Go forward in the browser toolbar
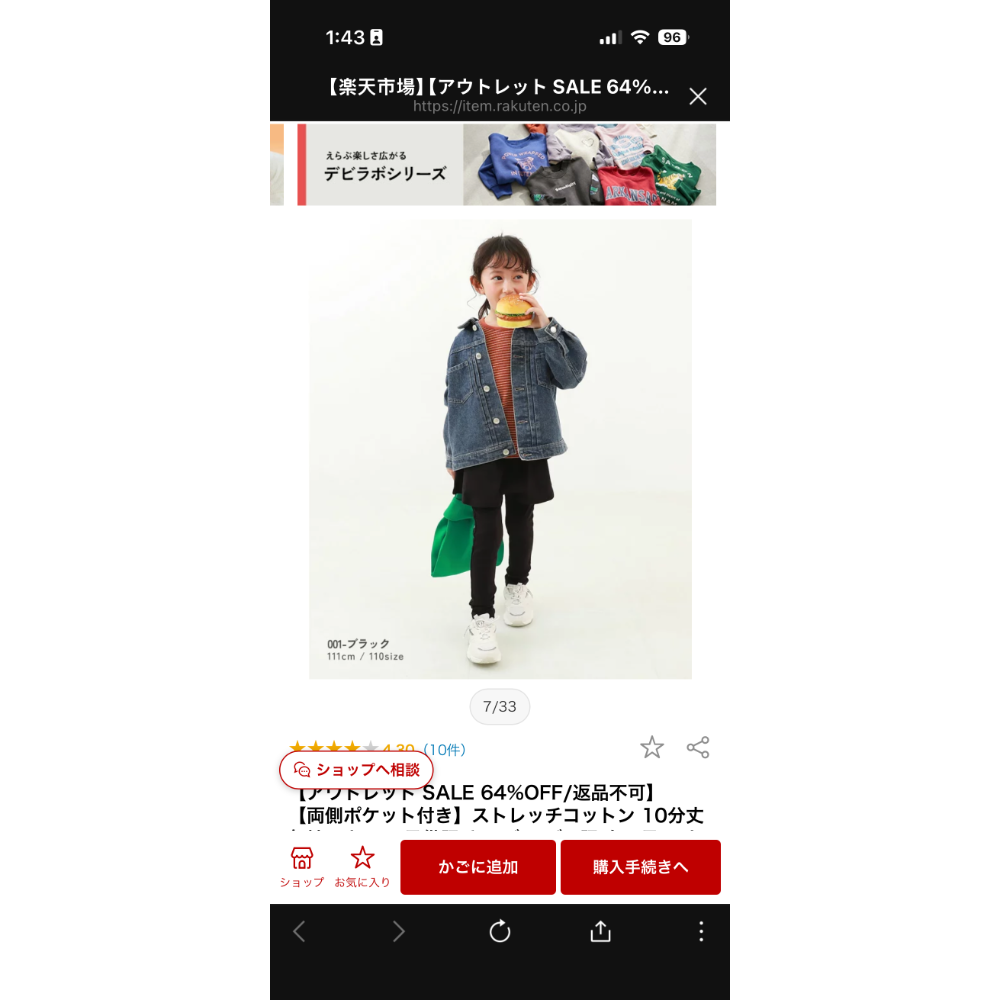 [x=399, y=932]
